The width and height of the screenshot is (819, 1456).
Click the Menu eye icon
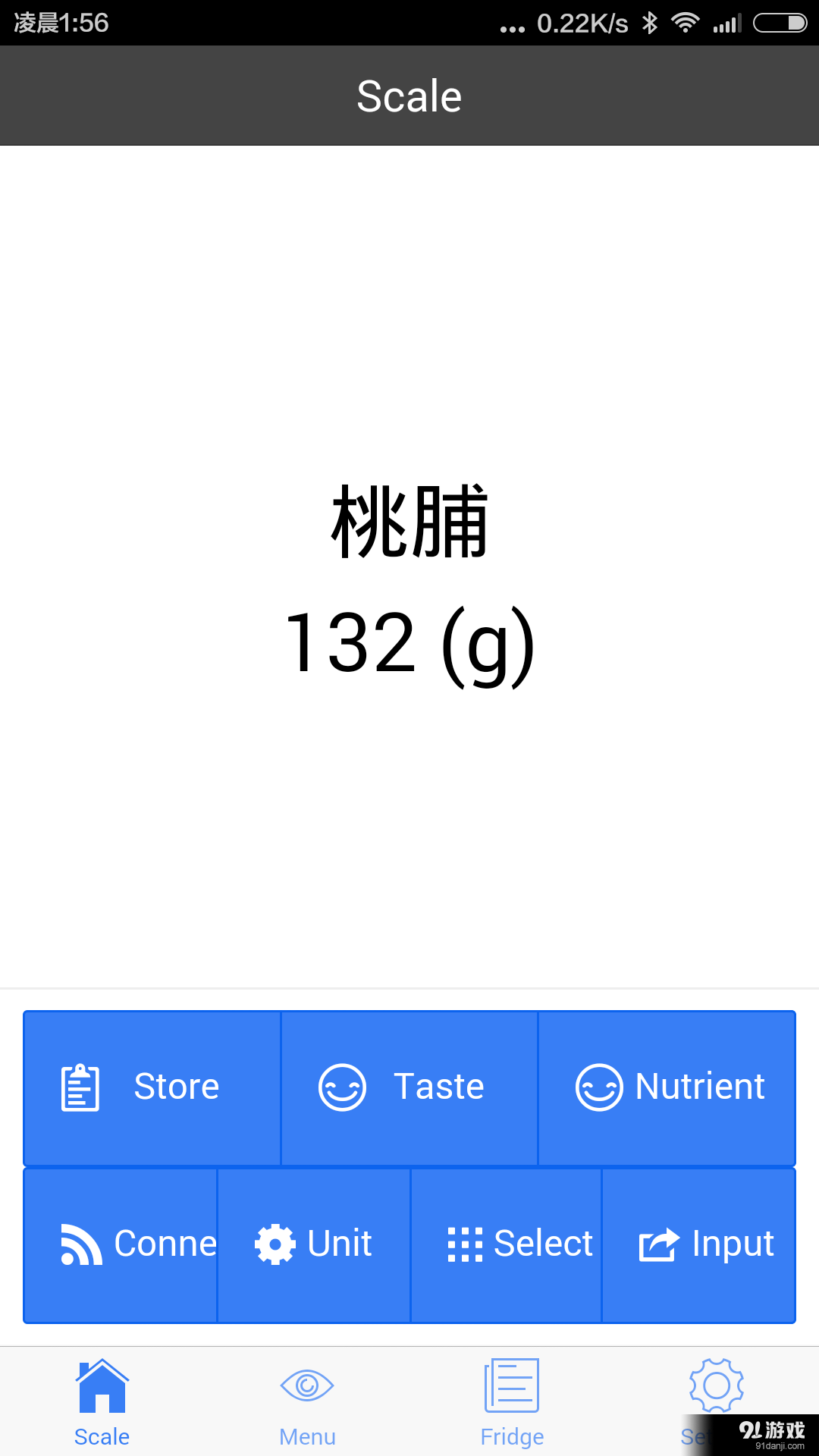[x=307, y=1385]
